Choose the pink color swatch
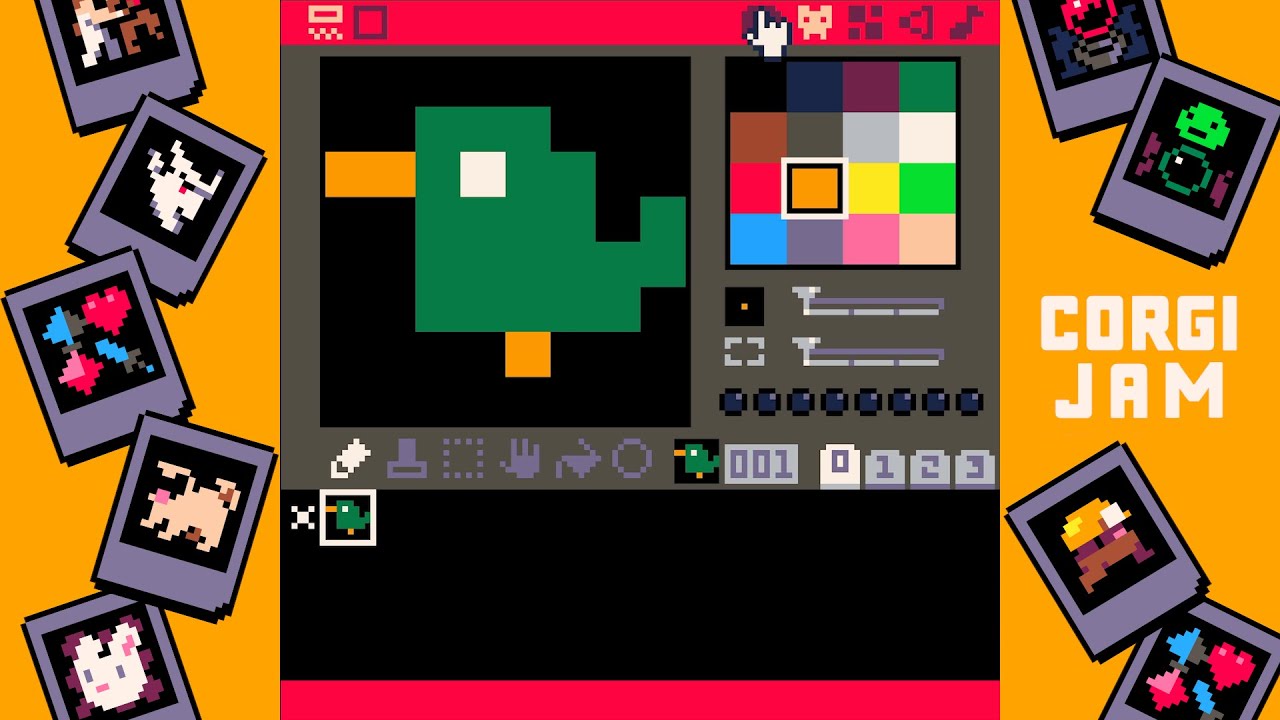Screen dimensions: 1280x720 click(x=871, y=239)
